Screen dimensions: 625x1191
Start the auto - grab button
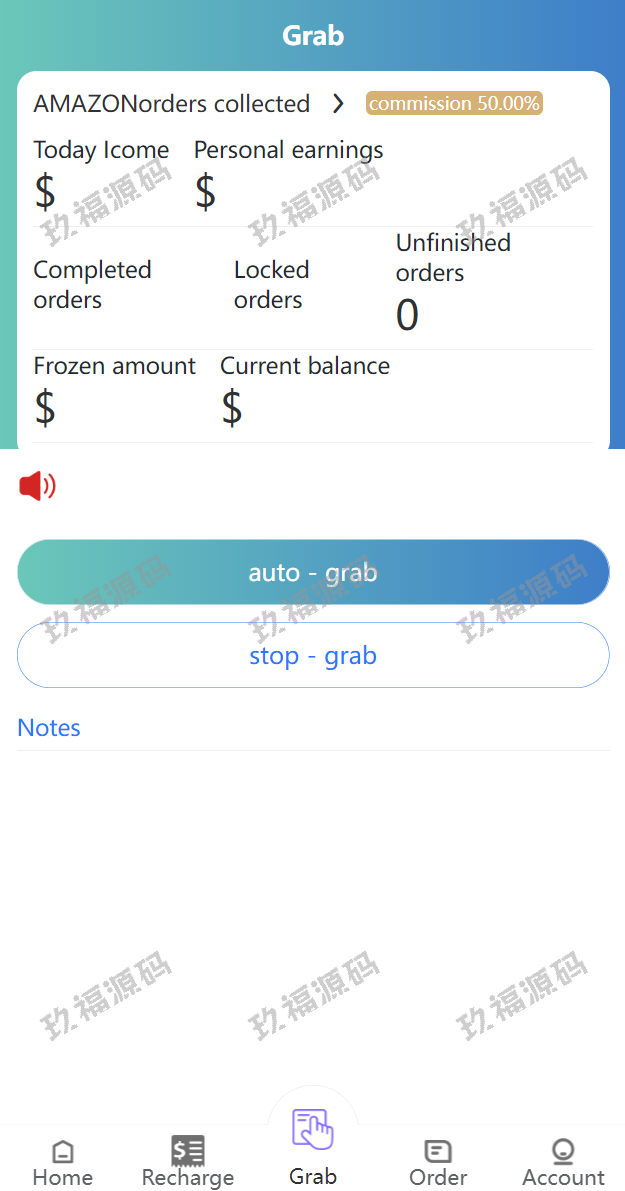click(x=313, y=573)
